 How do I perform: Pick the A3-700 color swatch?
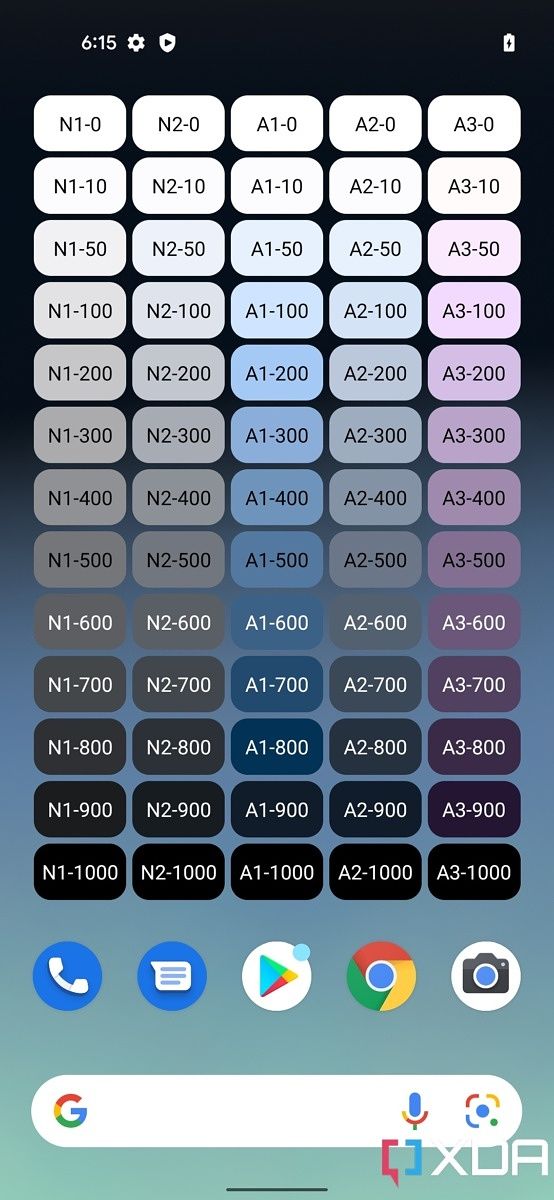tap(474, 685)
